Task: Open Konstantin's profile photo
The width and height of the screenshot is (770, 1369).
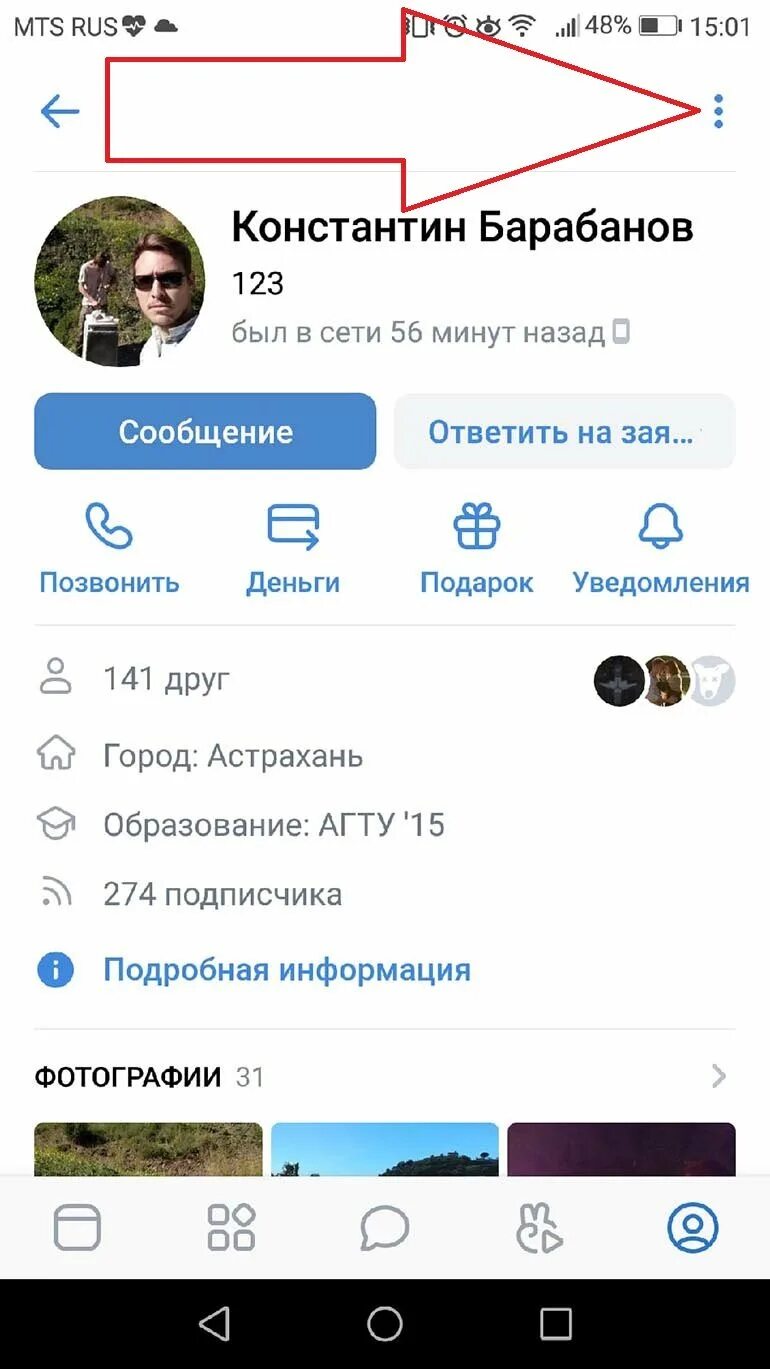Action: coord(120,280)
